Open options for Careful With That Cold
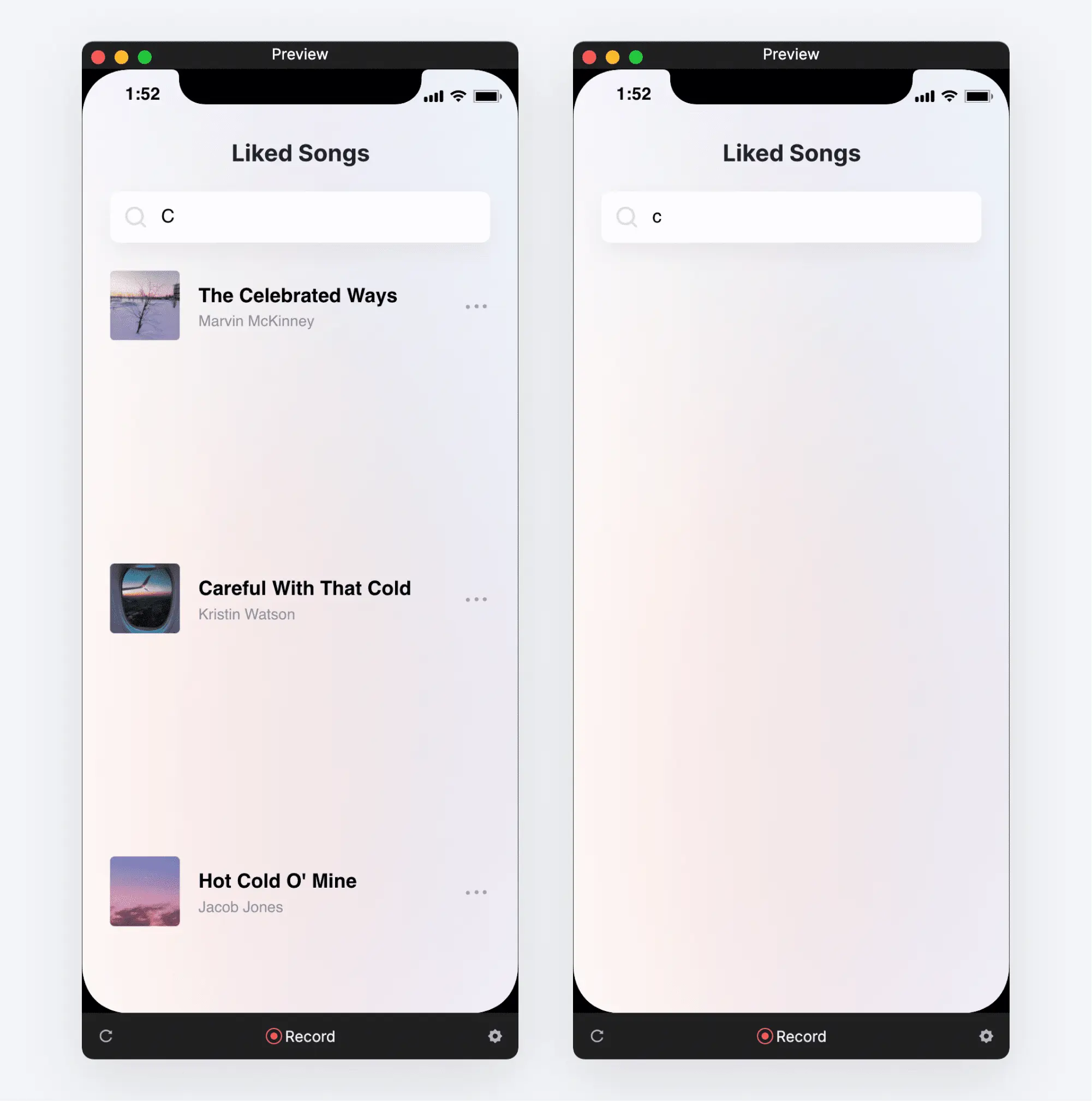1092x1101 pixels. [x=476, y=600]
